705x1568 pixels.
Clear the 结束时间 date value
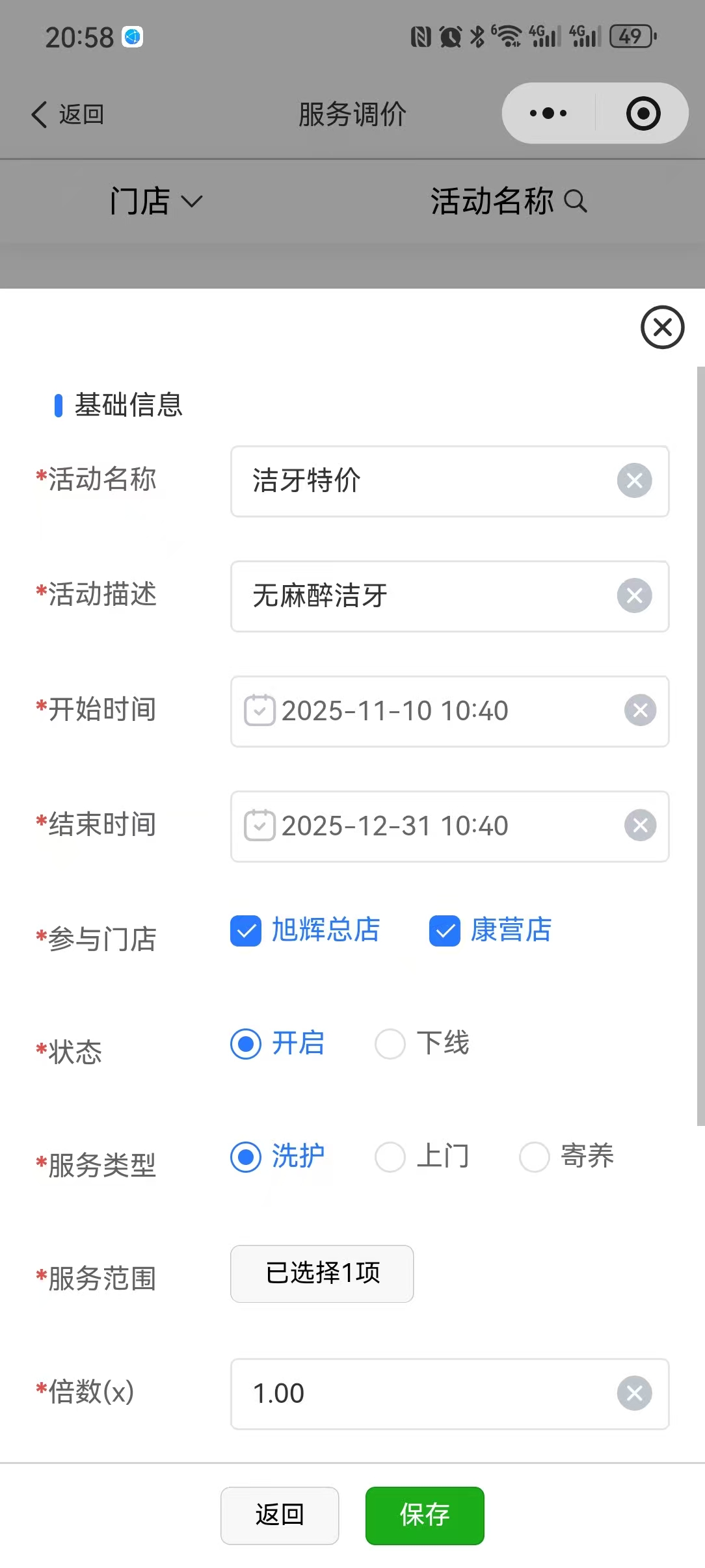(x=640, y=826)
